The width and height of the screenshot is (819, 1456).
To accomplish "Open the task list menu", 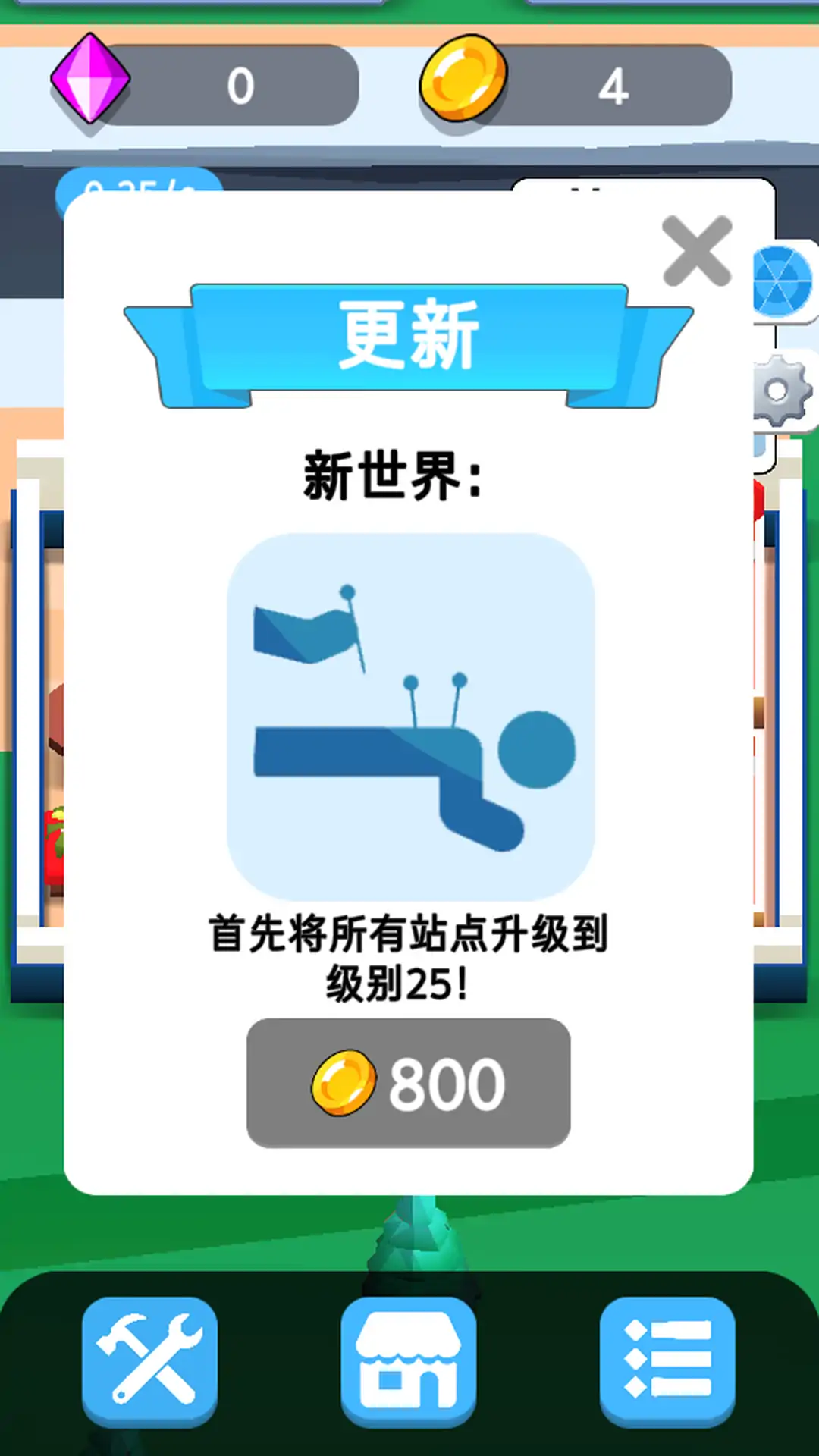I will click(667, 1360).
